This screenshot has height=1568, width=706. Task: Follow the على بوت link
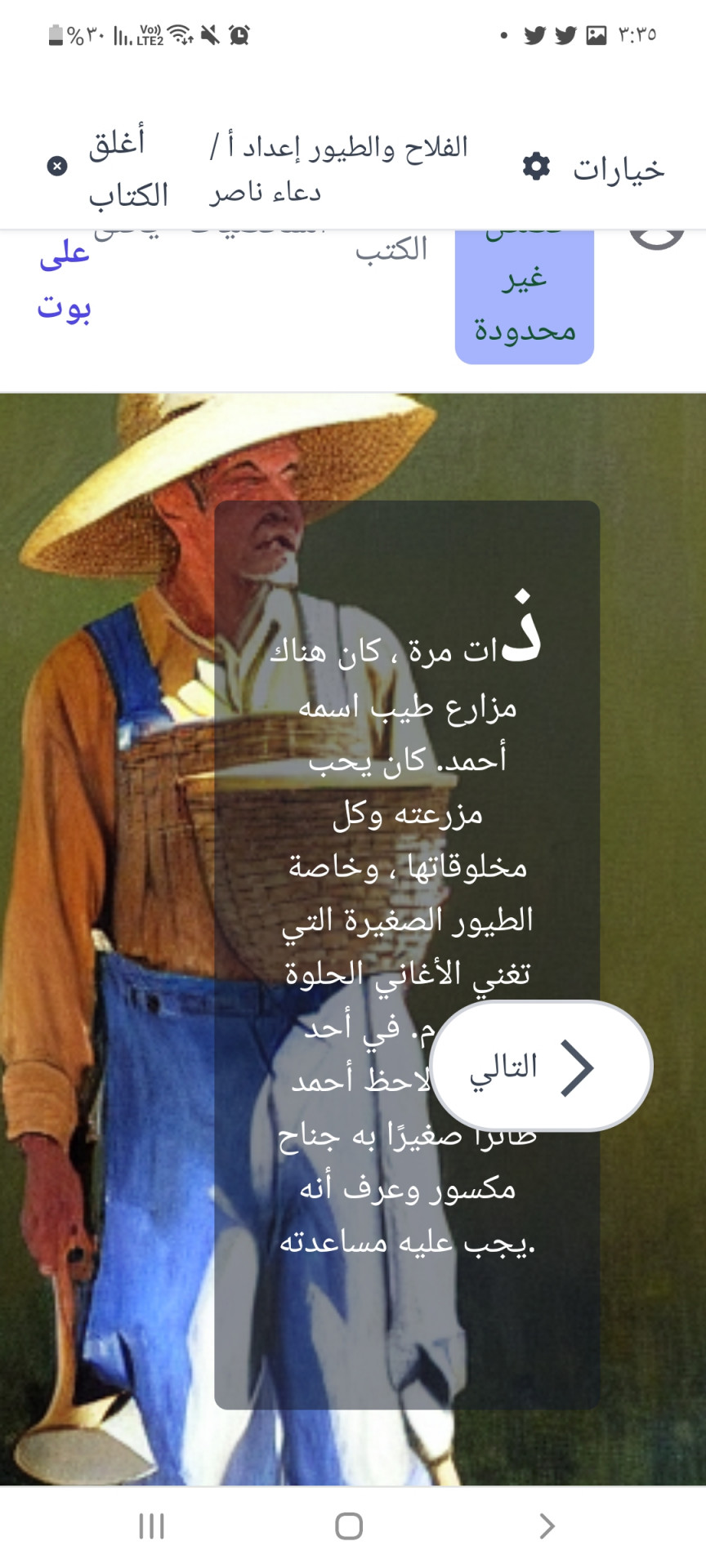coord(64,280)
